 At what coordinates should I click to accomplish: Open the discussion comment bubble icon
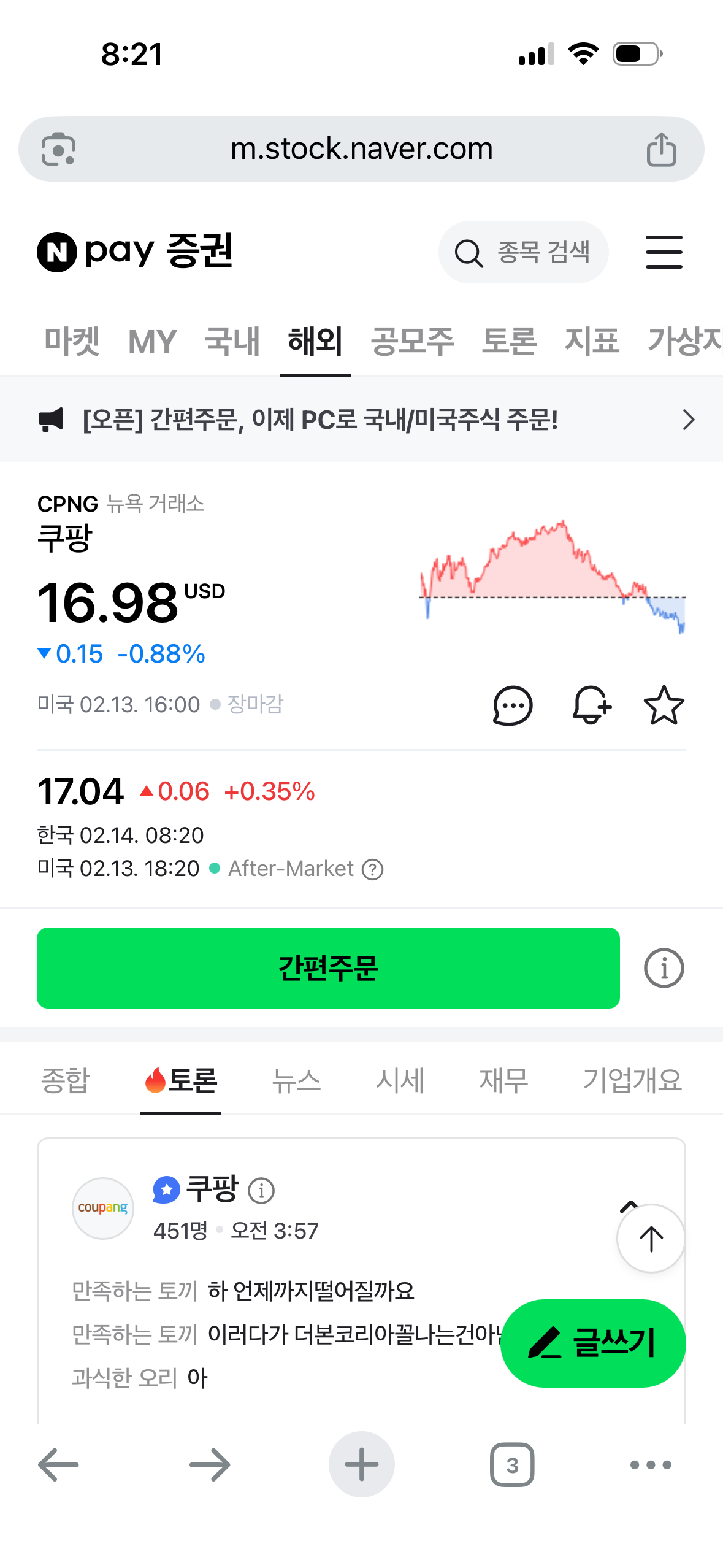click(x=513, y=705)
